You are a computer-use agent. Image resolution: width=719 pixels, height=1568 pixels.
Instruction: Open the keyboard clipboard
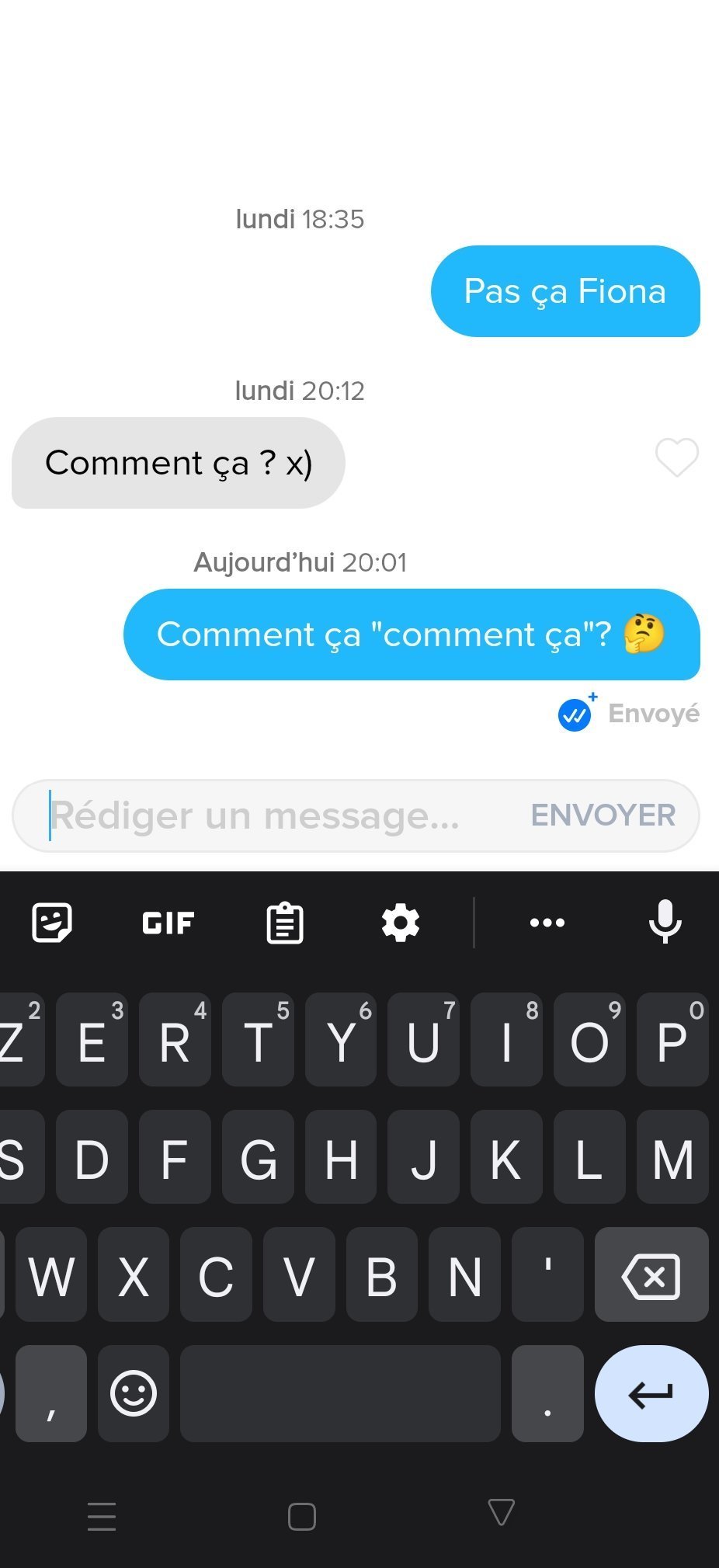point(284,923)
